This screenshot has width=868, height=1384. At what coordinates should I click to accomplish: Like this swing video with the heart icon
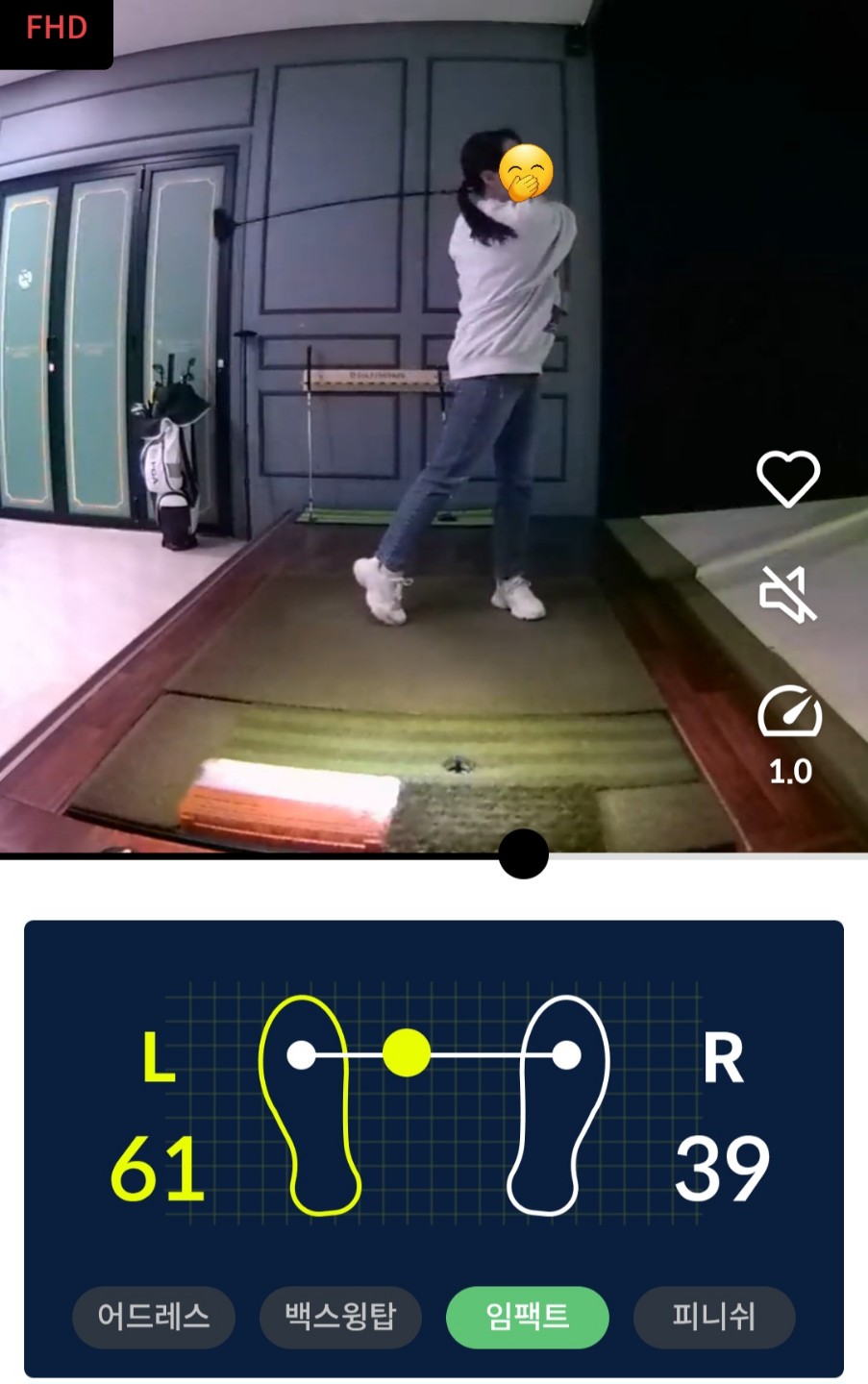click(x=787, y=478)
